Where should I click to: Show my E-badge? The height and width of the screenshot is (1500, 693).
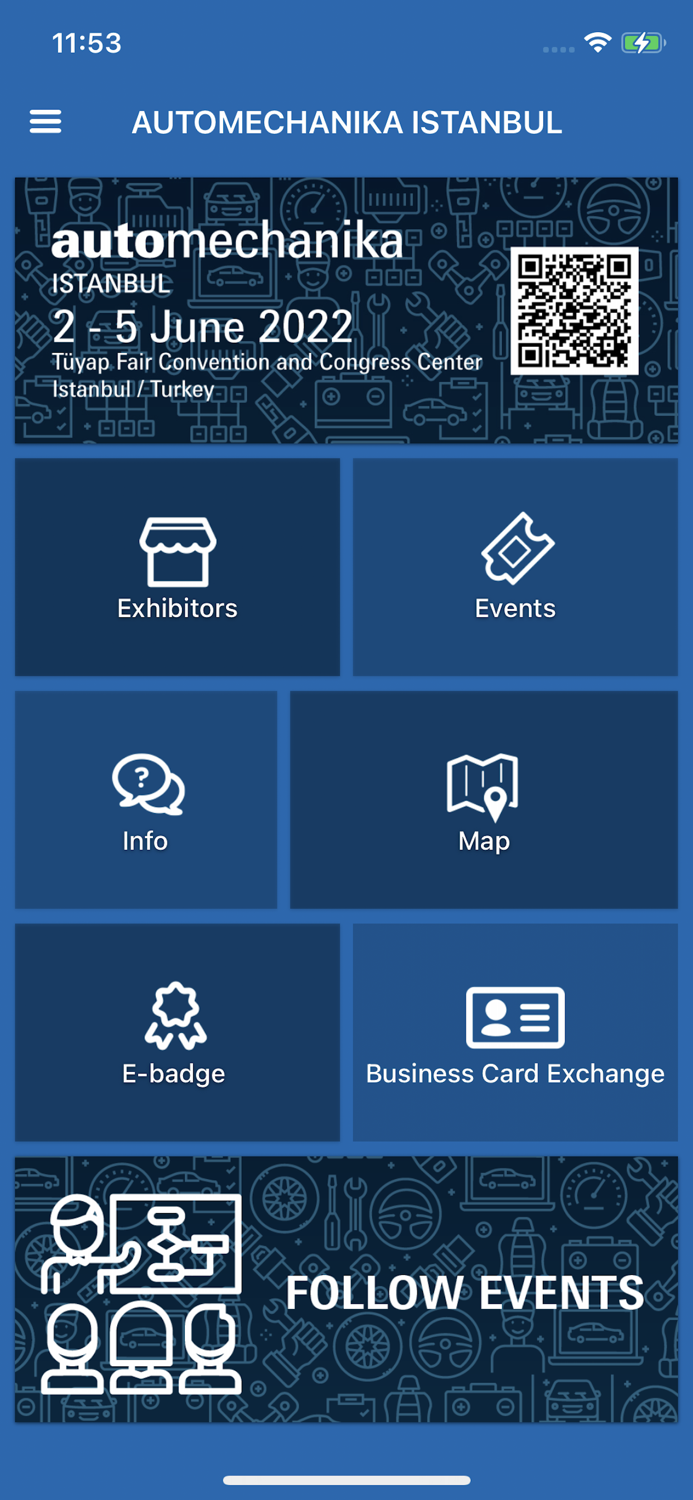(176, 1032)
